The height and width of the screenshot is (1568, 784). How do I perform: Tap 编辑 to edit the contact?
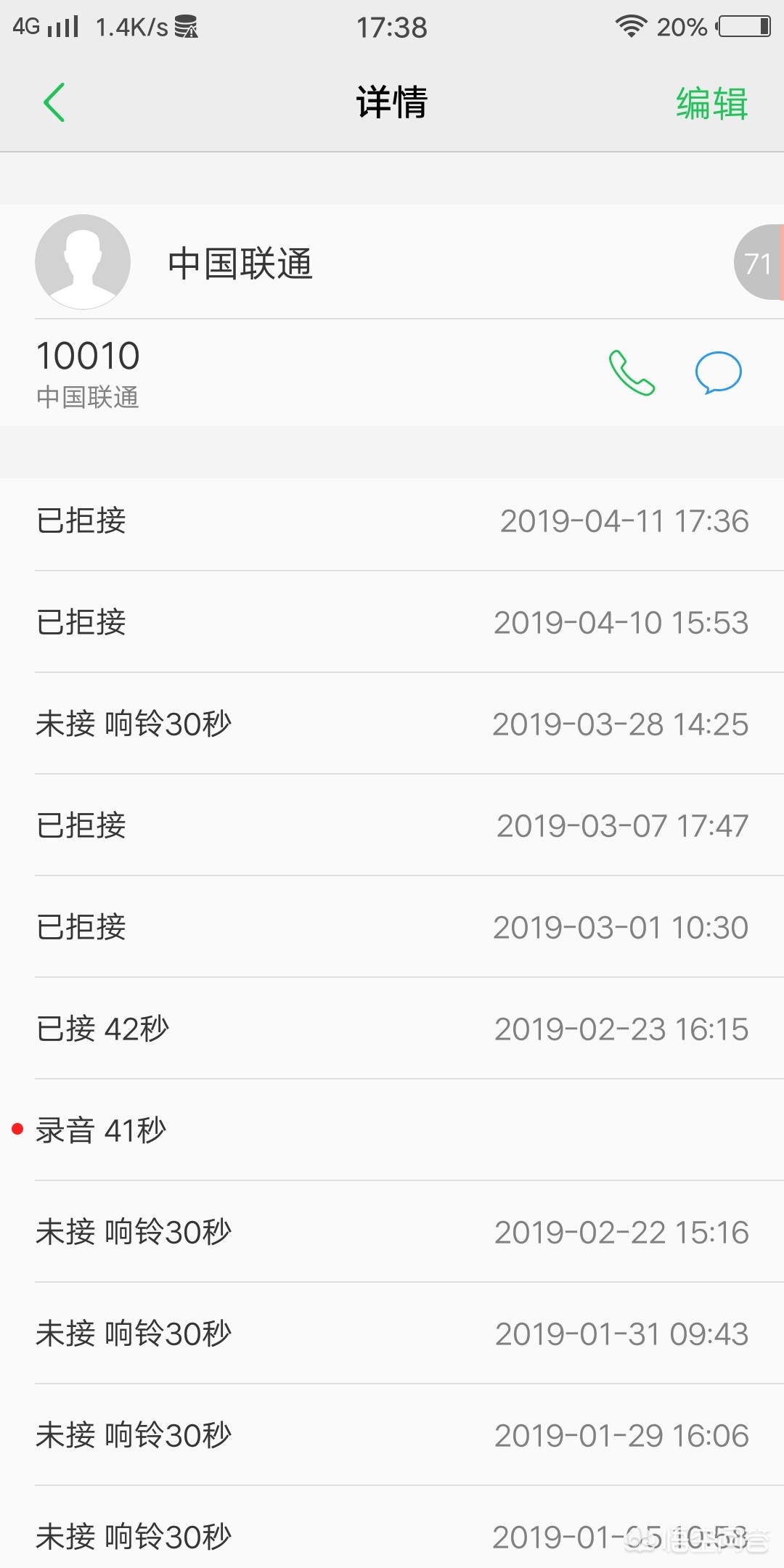(712, 103)
